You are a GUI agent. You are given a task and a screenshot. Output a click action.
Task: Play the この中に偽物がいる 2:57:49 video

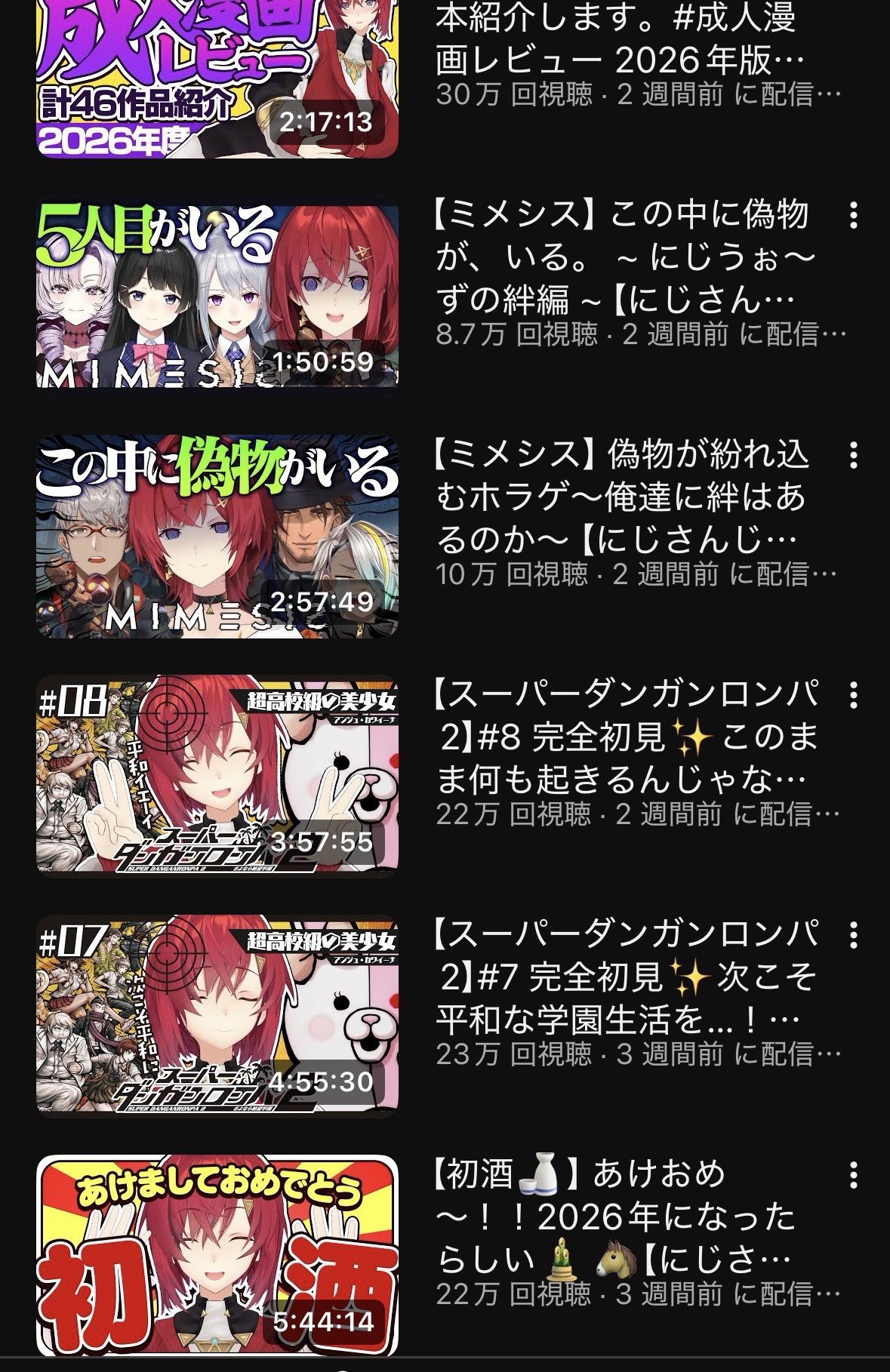[217, 536]
